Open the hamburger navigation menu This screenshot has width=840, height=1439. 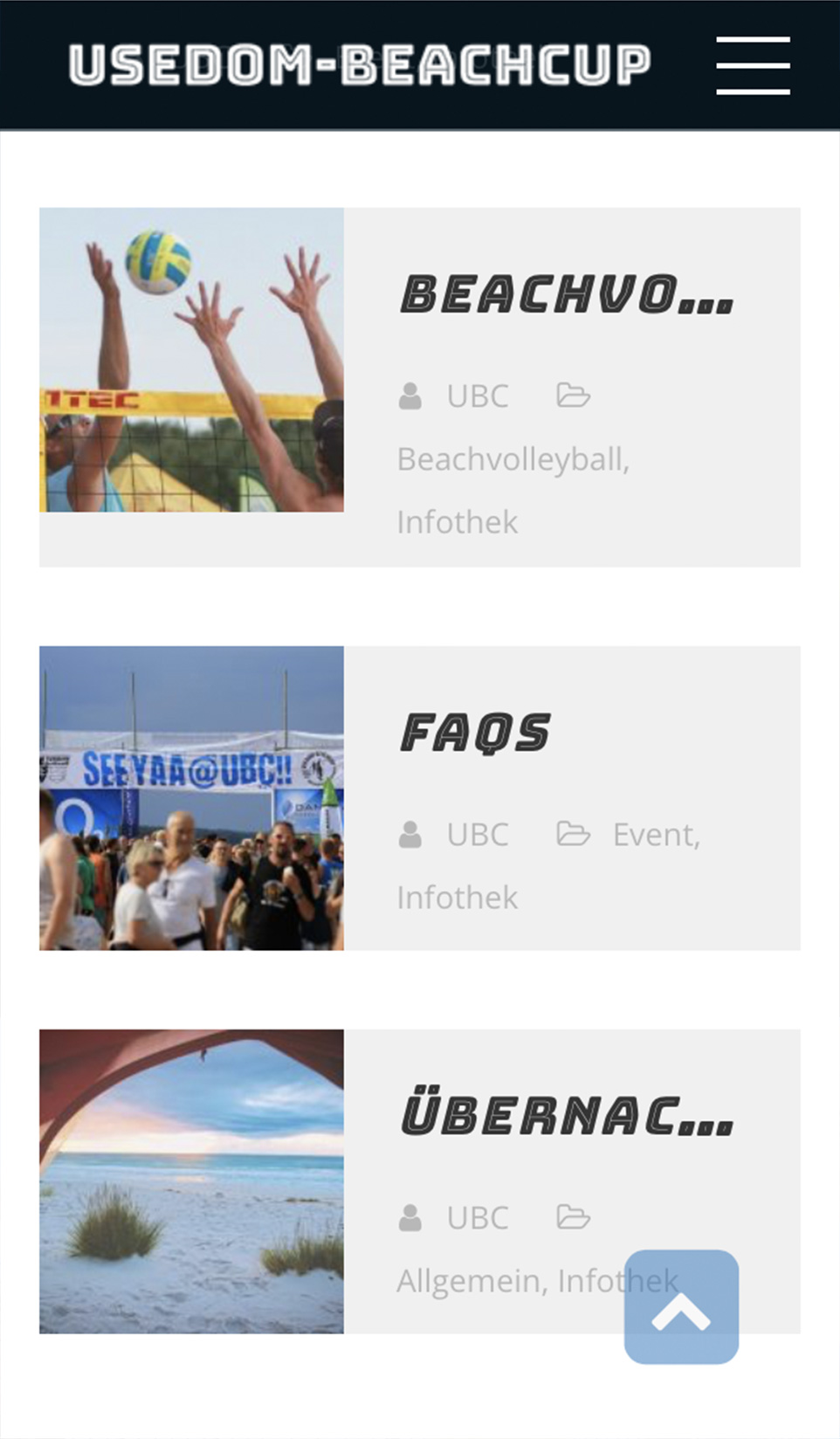point(753,65)
